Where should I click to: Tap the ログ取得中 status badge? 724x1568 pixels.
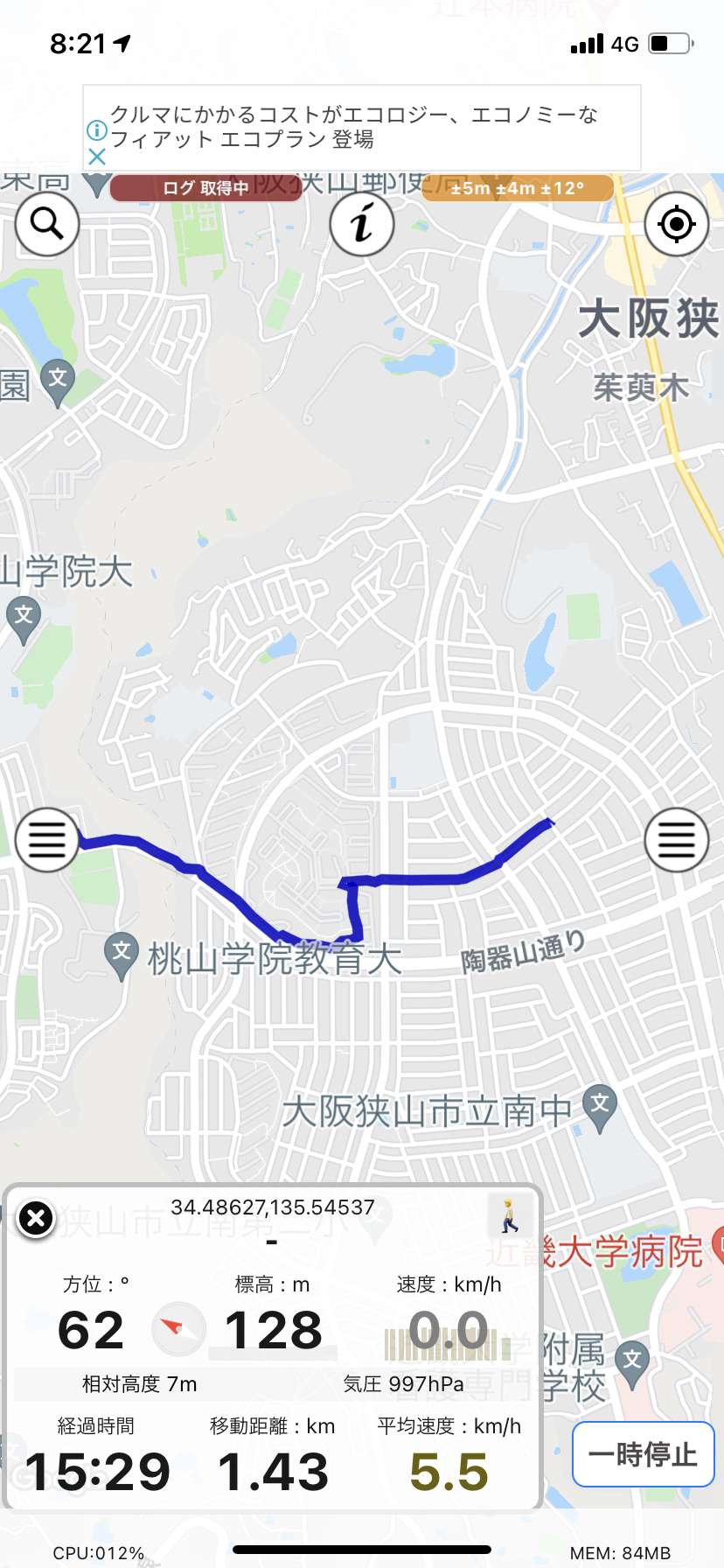pos(206,188)
